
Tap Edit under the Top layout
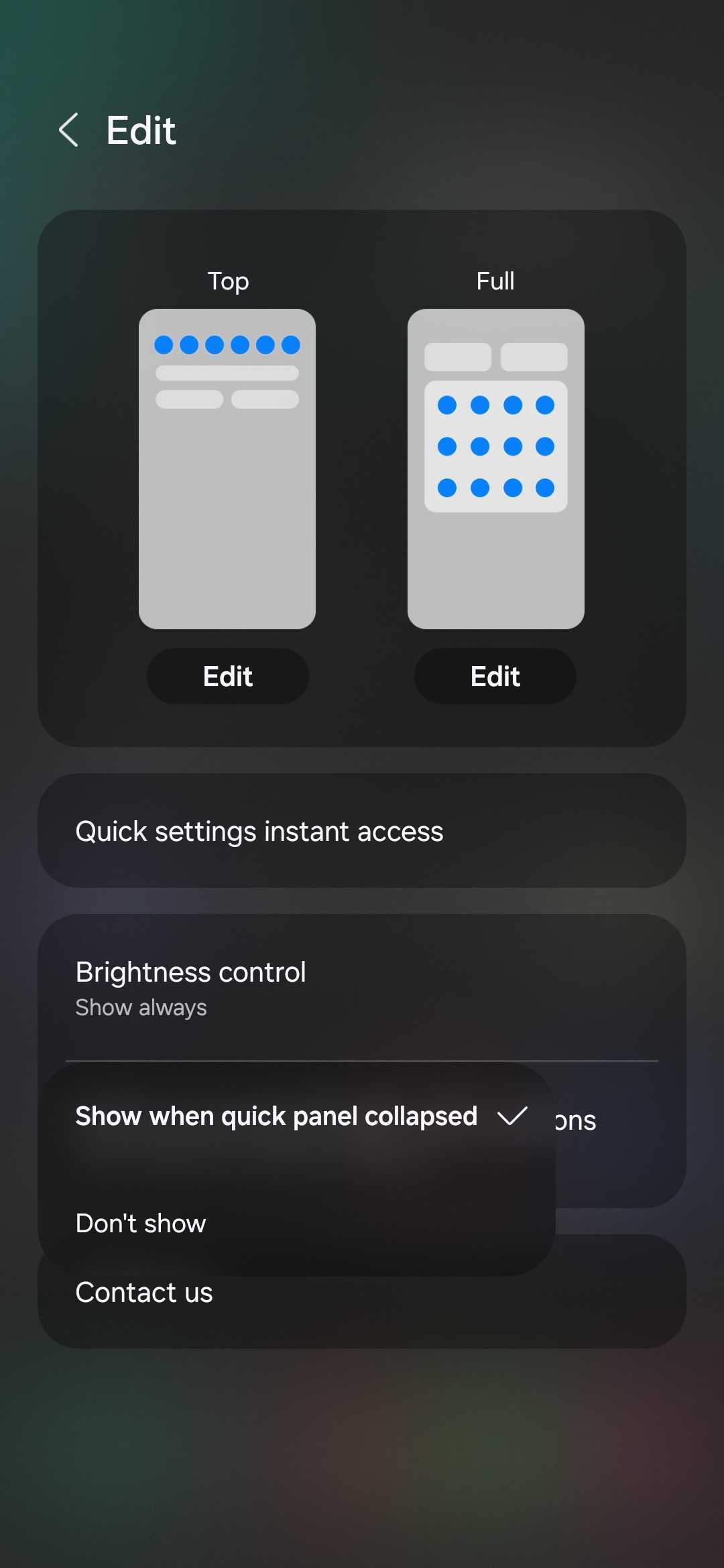[x=227, y=676]
